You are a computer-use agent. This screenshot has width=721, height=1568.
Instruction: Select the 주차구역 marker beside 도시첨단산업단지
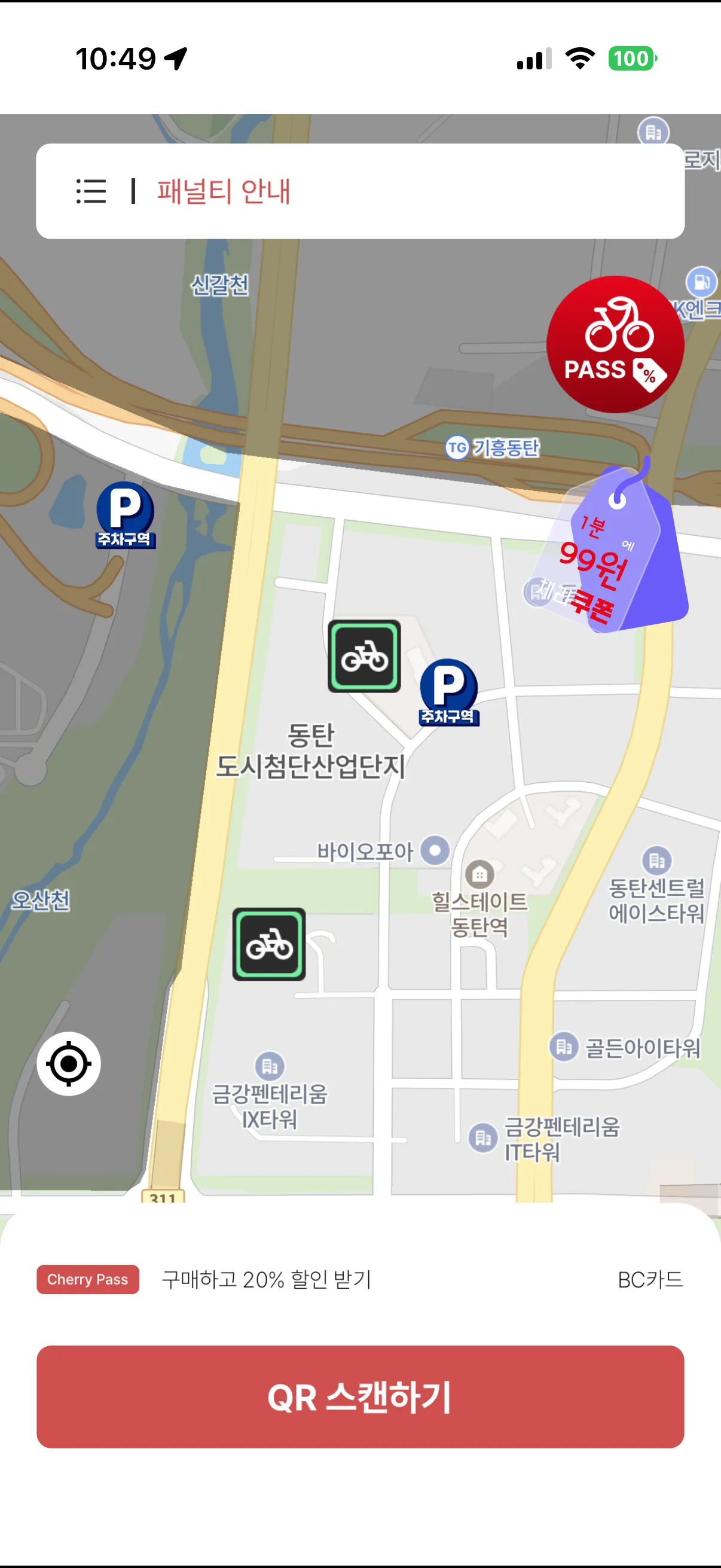(448, 691)
